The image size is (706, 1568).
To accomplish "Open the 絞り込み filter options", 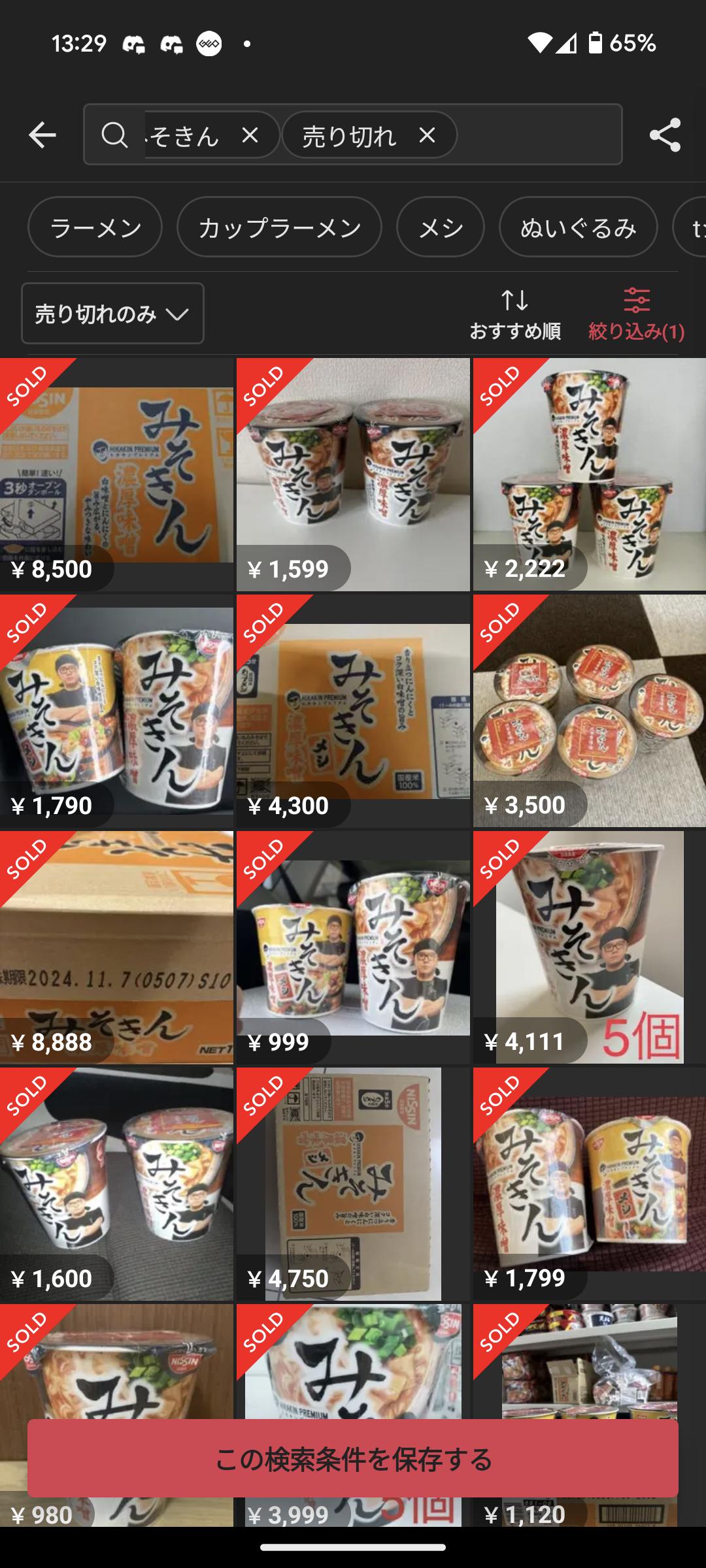I will coord(636,314).
